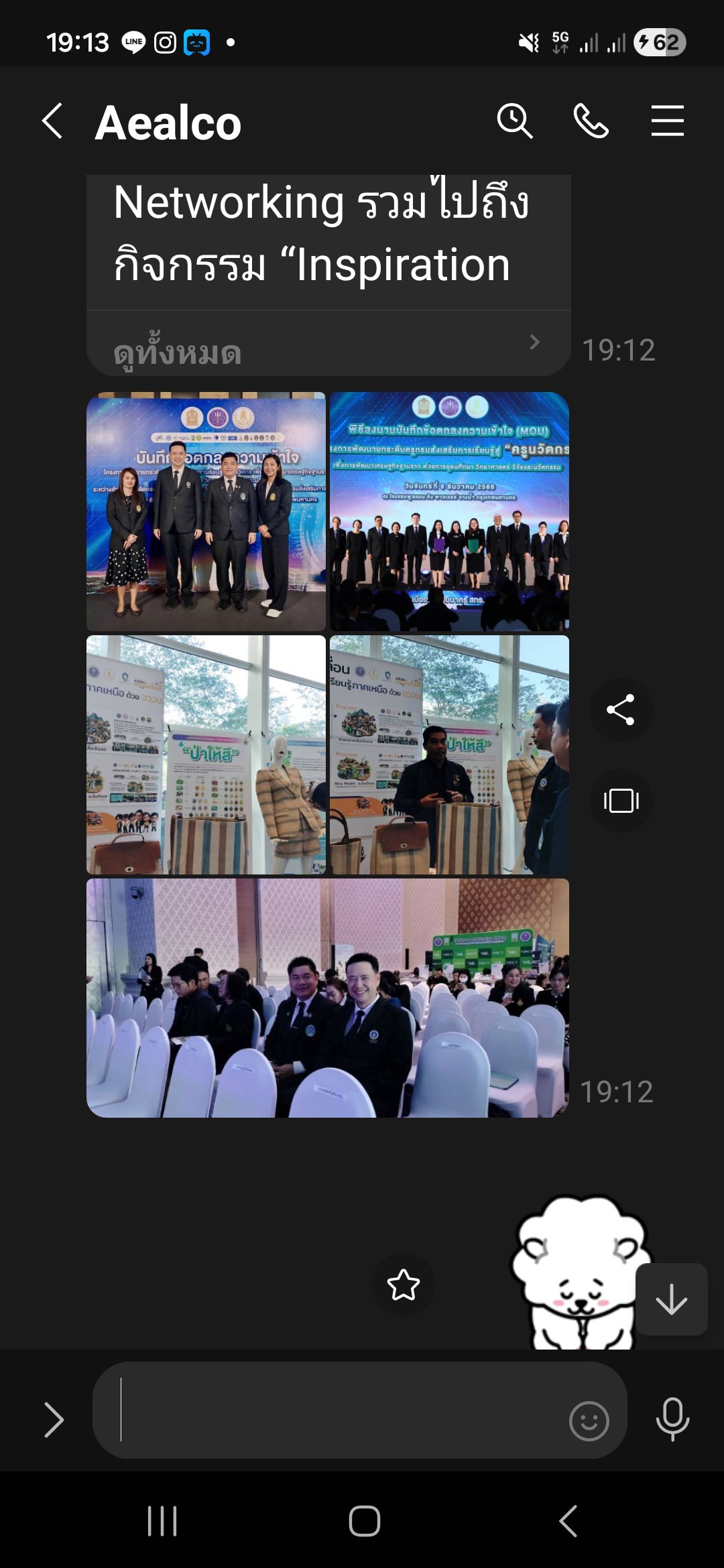Search within this chat
724x1568 pixels.
[x=514, y=121]
